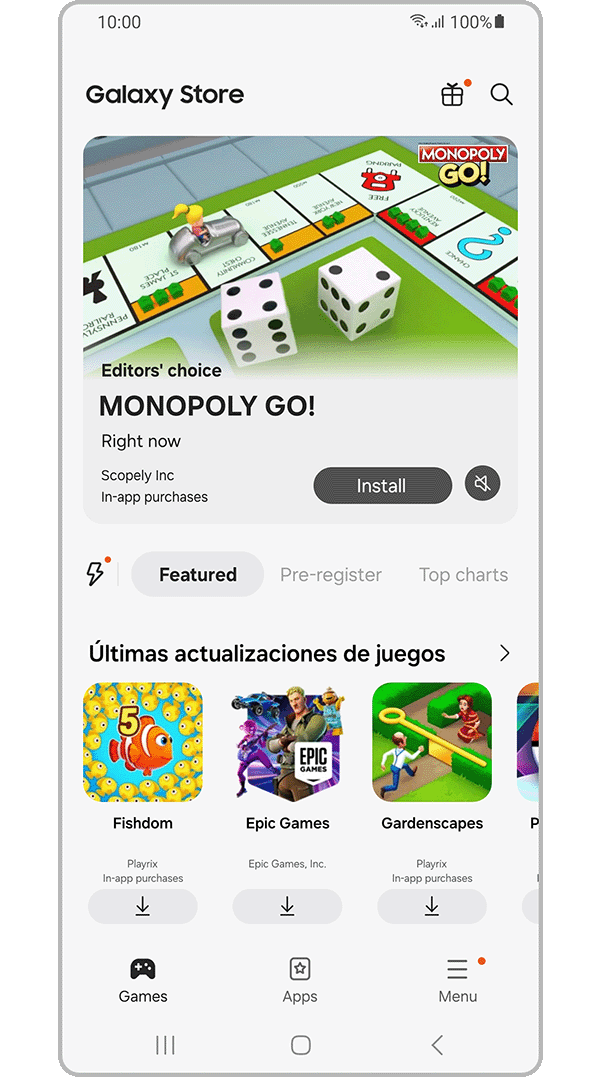Go back using the system back button

(437, 1045)
